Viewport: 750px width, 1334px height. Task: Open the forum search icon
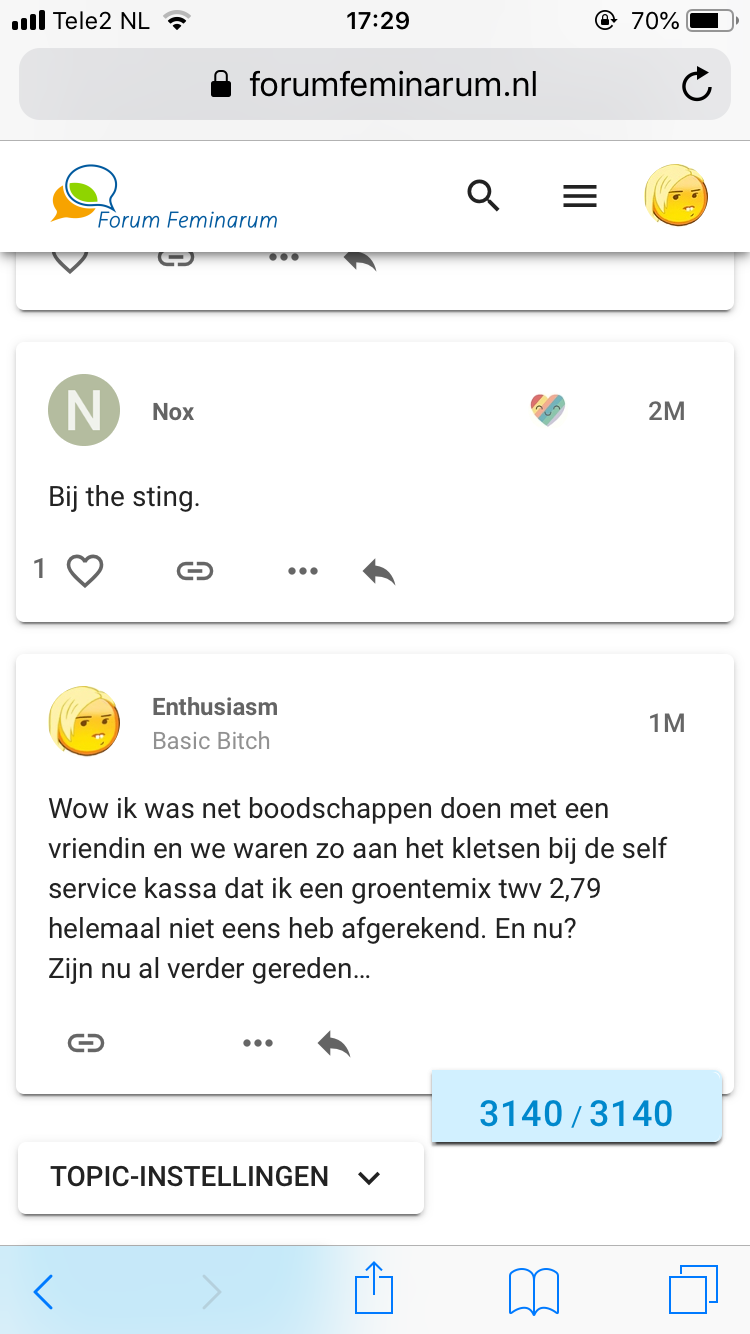pyautogui.click(x=483, y=196)
